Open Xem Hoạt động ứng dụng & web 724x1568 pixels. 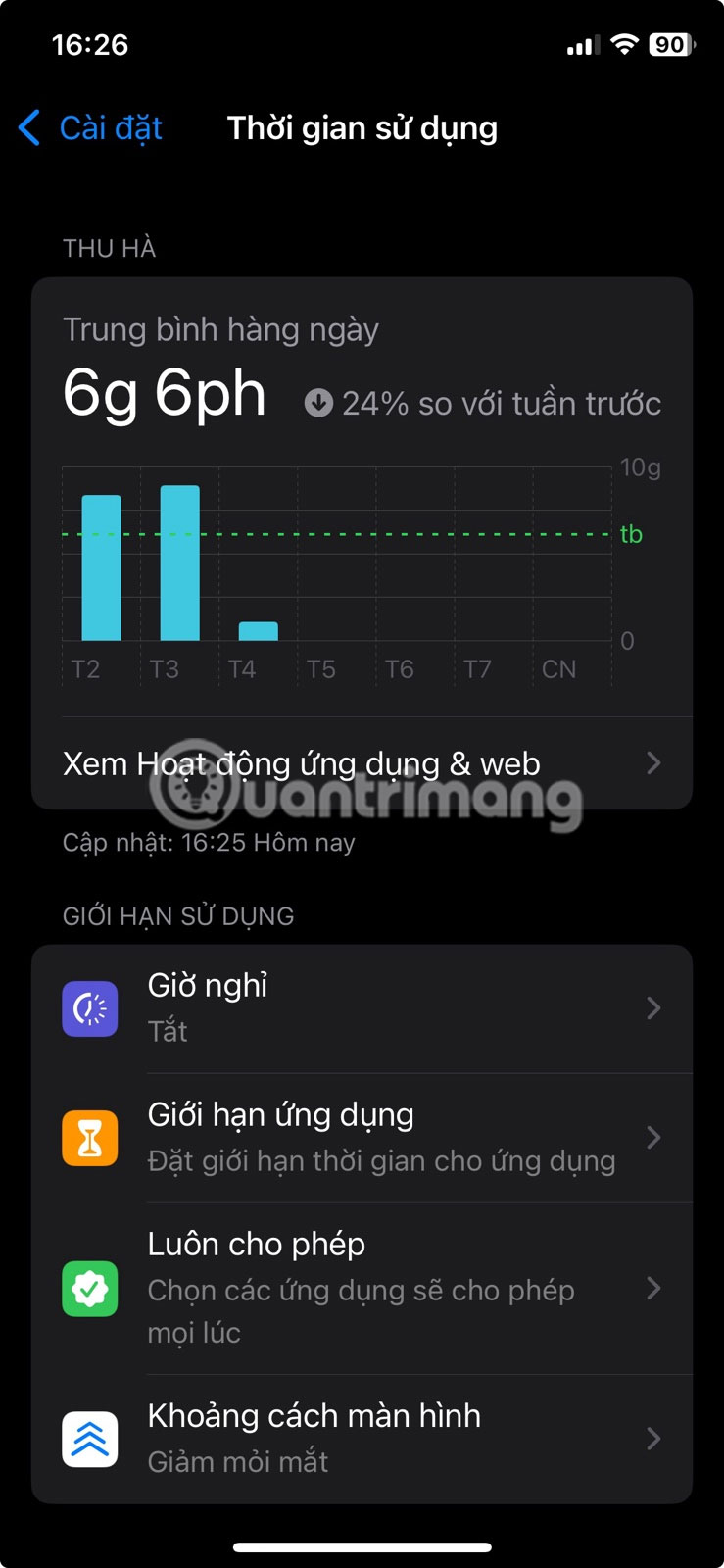pos(301,763)
